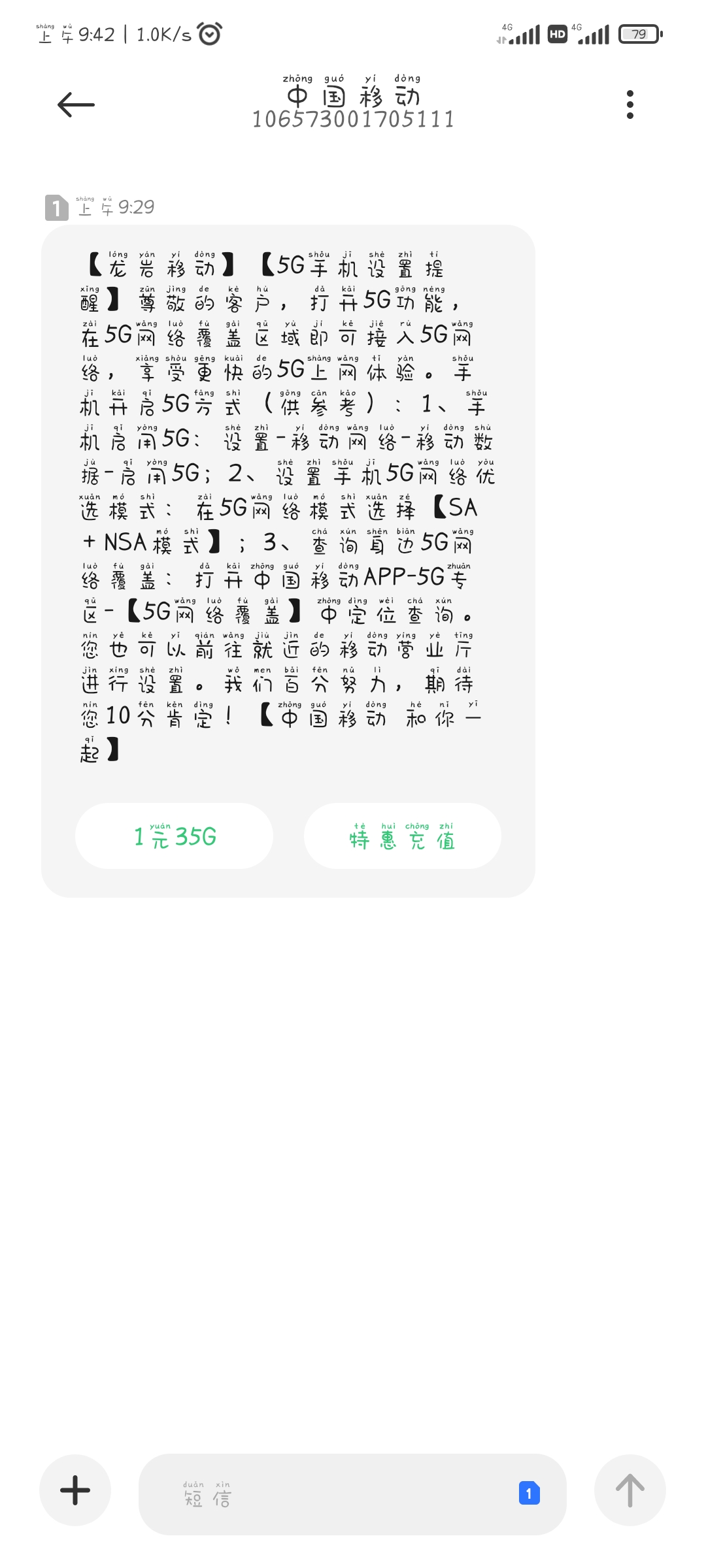Open the three-dot overflow menu
Viewport: 706px width, 1568px height.
tap(630, 105)
